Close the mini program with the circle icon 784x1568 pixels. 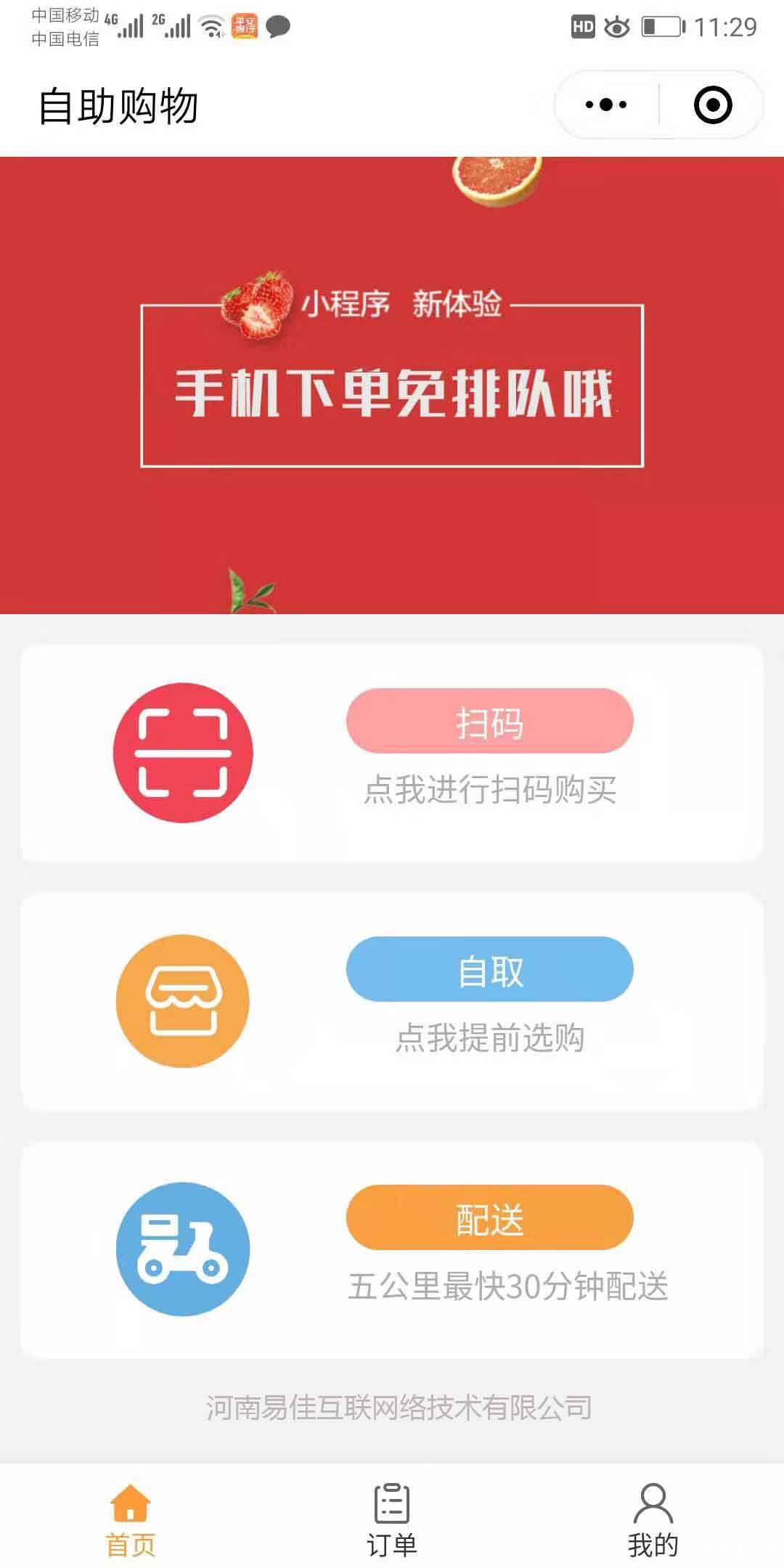point(713,105)
